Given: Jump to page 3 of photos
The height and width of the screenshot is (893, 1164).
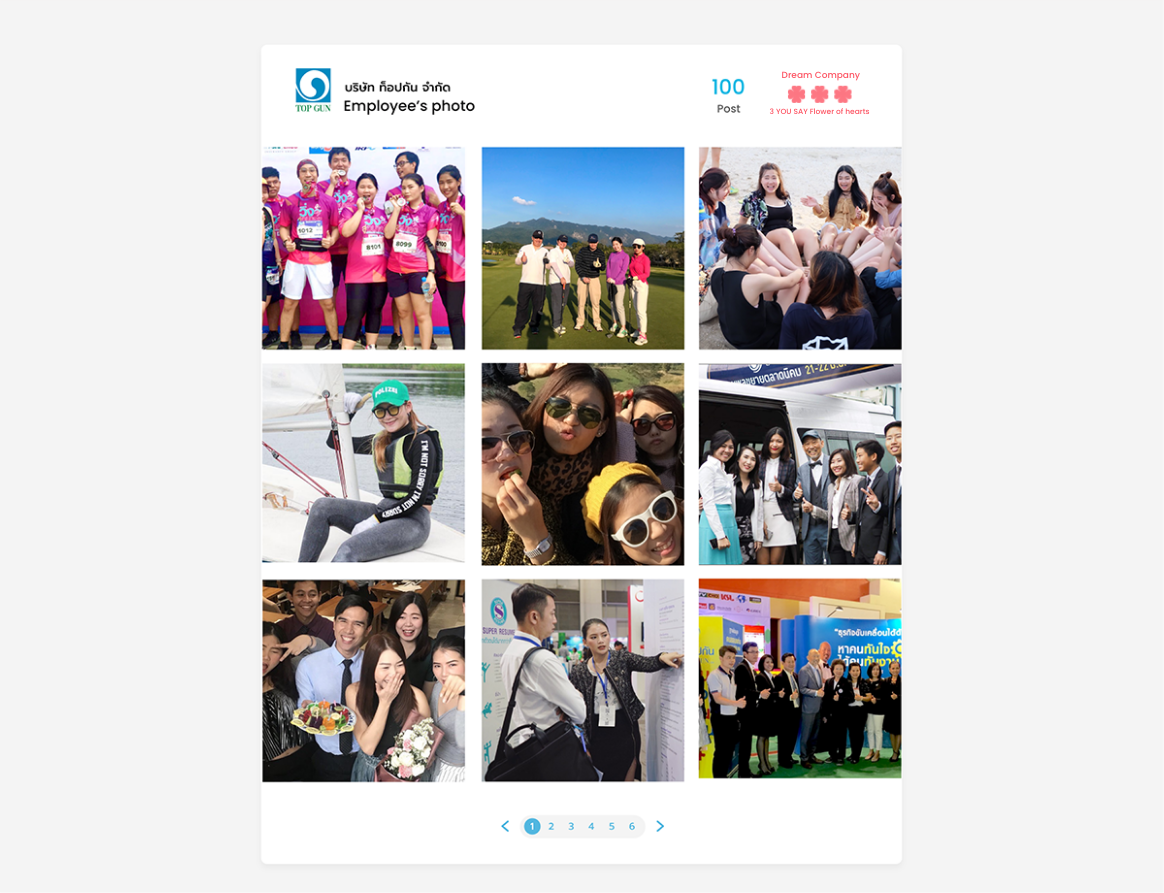Looking at the screenshot, I should pyautogui.click(x=571, y=826).
